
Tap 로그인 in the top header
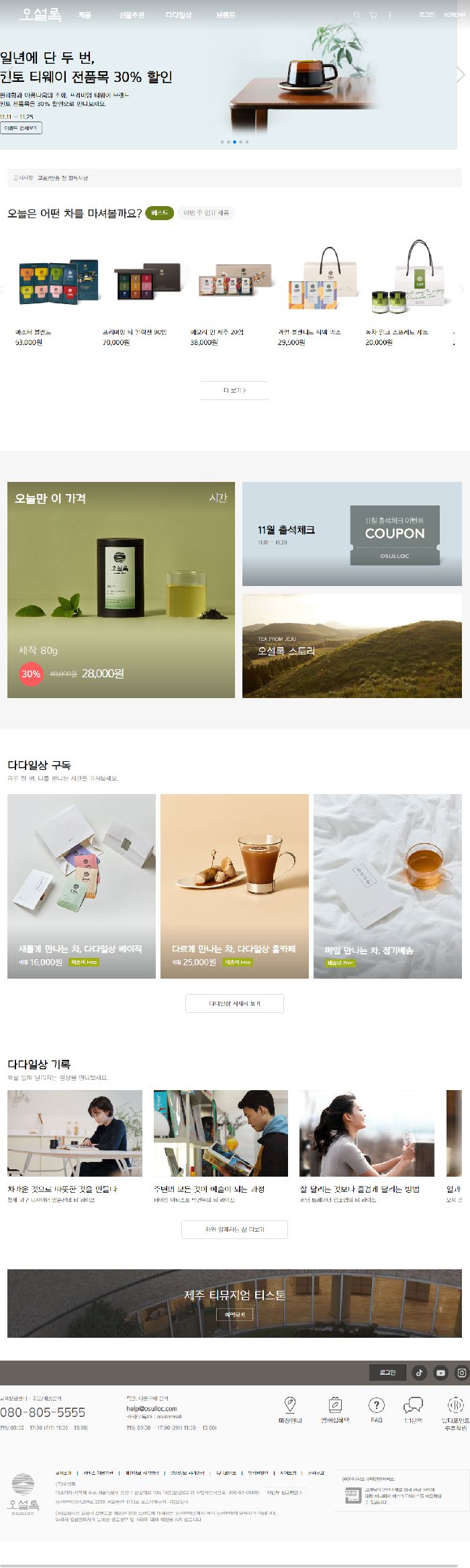(x=426, y=15)
